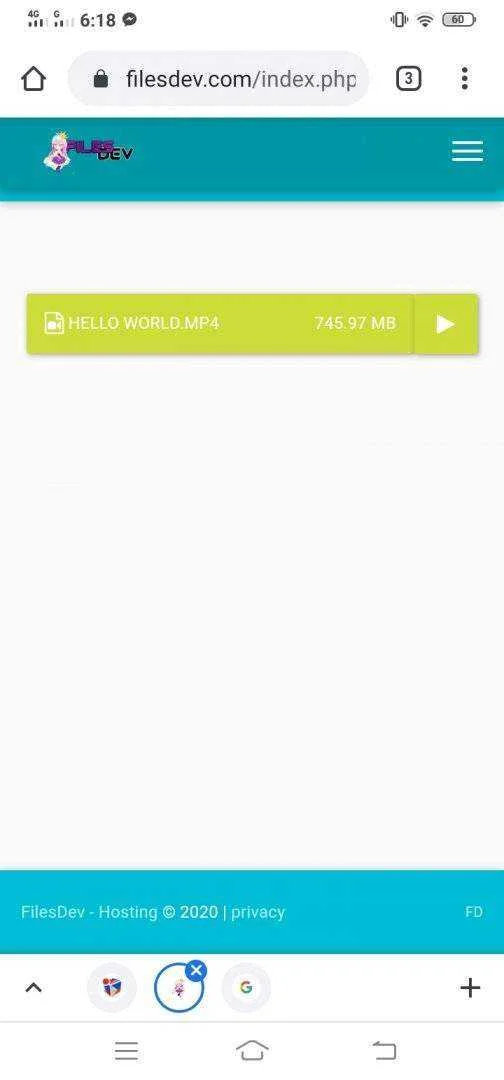This screenshot has width=504, height=1080.
Task: Go back using the system back button
Action: coord(384,1050)
